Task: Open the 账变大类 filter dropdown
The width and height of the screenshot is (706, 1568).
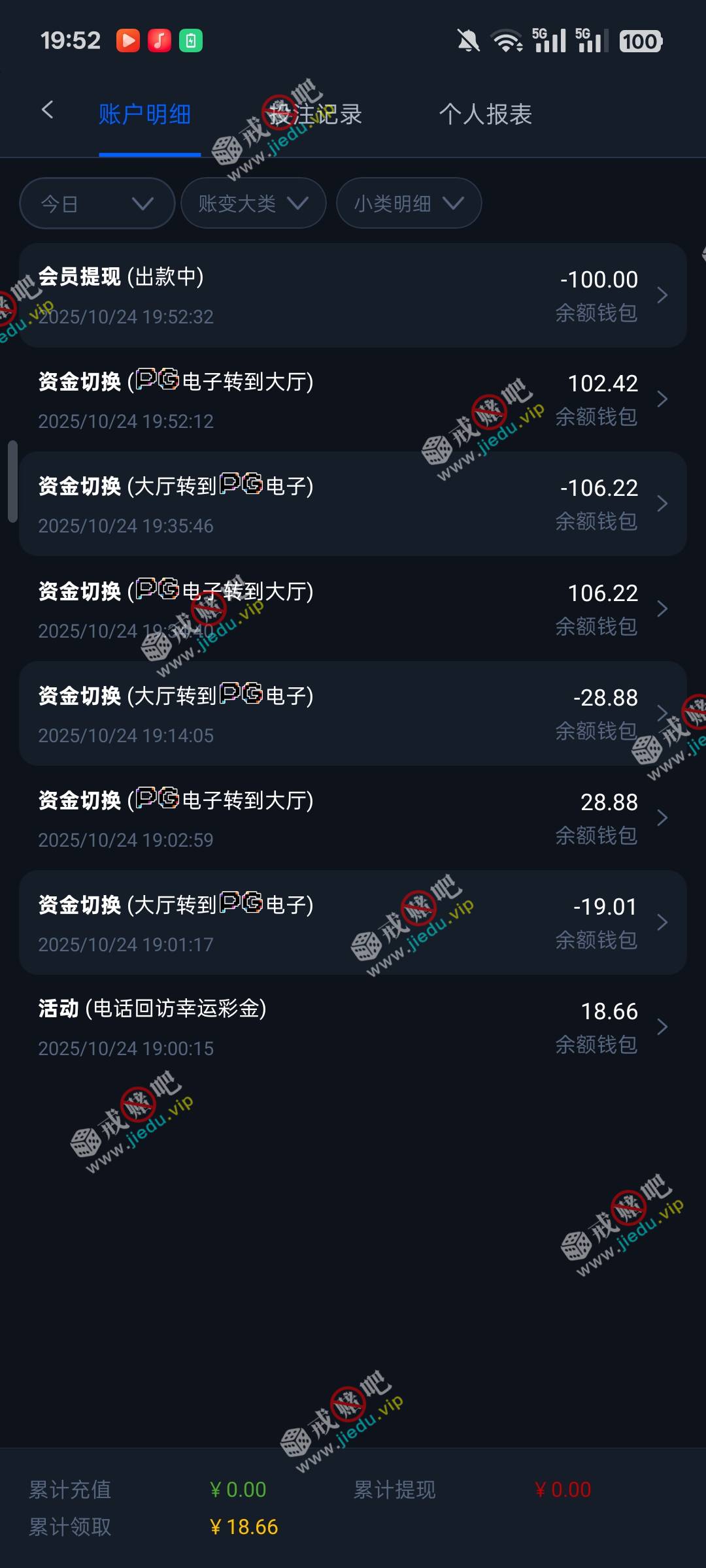Action: point(253,203)
